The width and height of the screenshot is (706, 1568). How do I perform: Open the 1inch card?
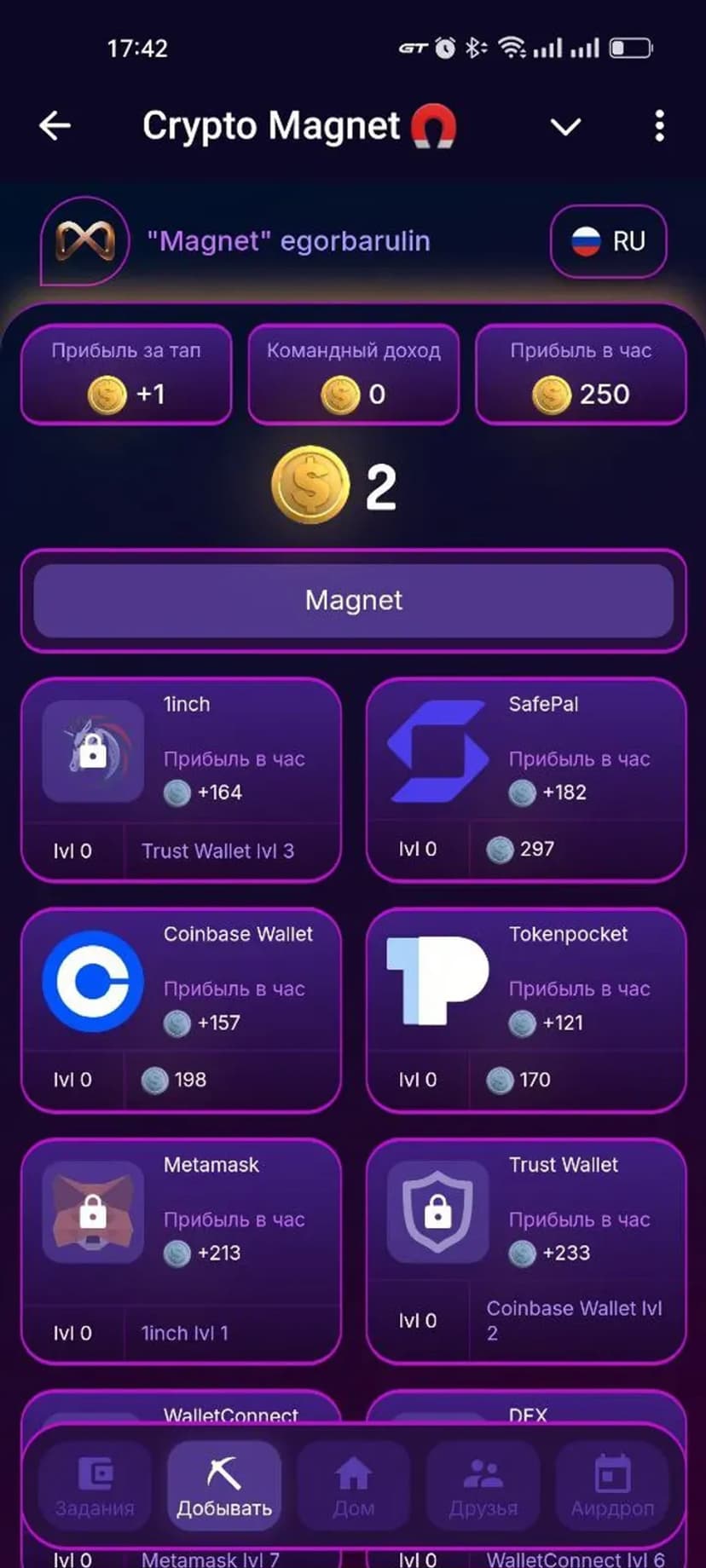click(181, 779)
